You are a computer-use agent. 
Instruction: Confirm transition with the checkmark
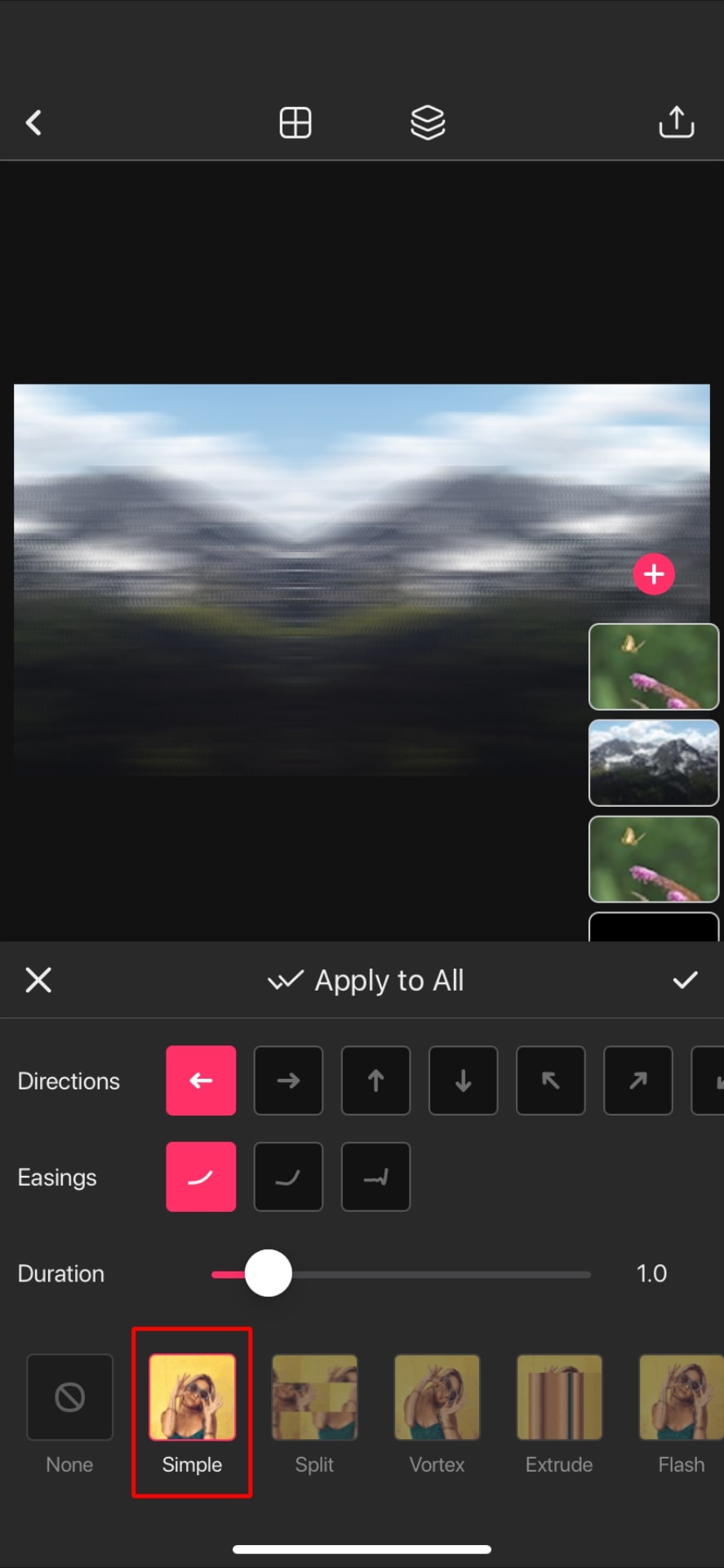(x=685, y=980)
